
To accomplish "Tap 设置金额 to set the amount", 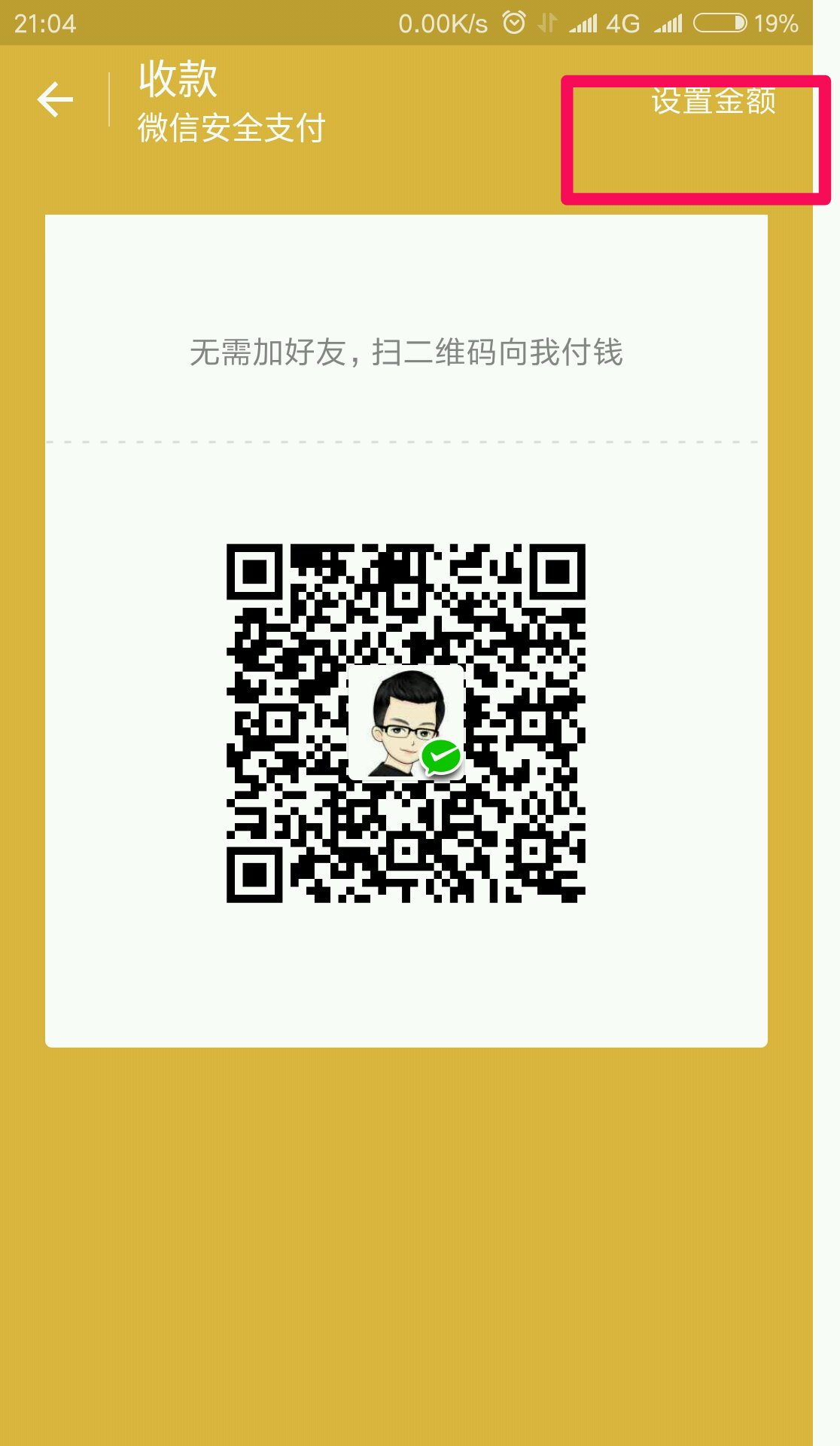I will tap(714, 101).
